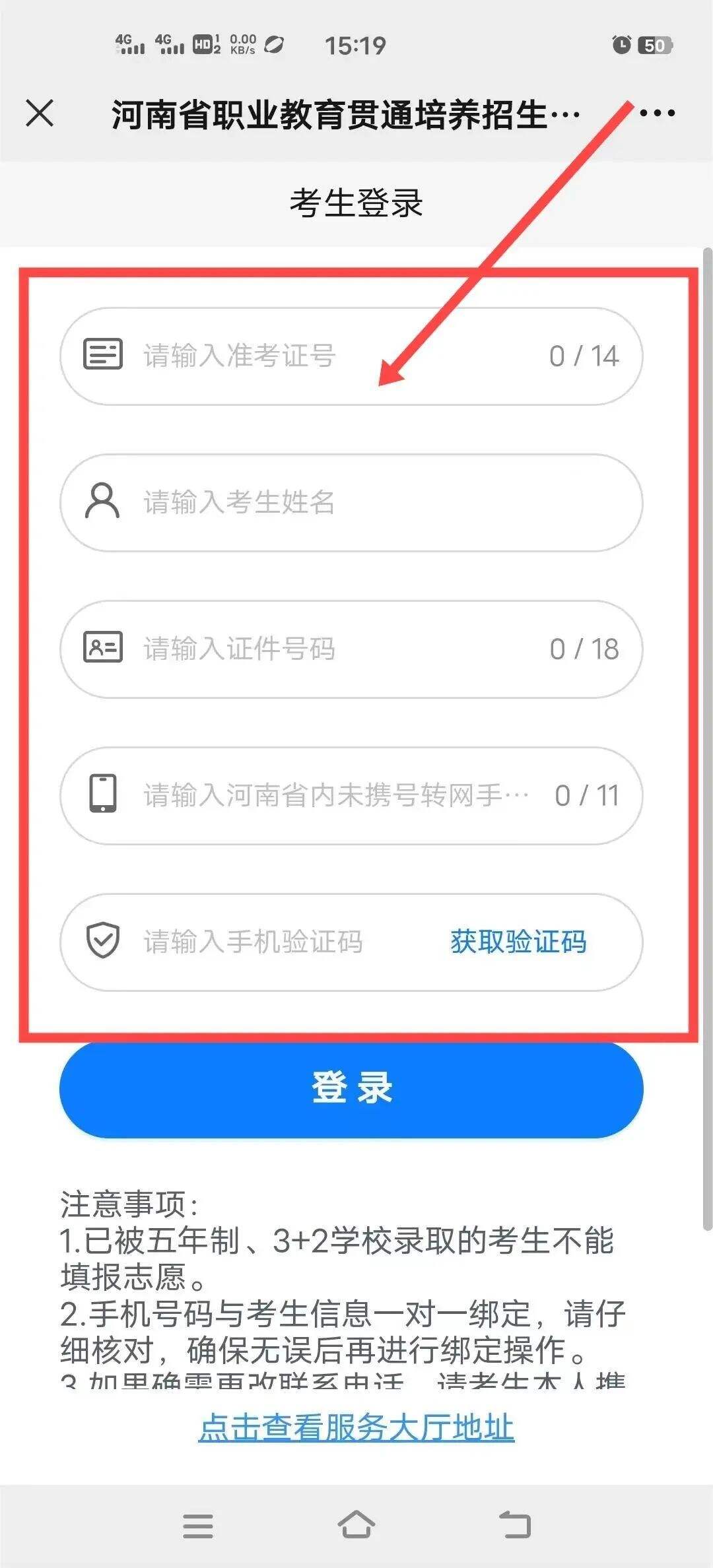Tap 获取验证码 to request a code

coord(518,942)
